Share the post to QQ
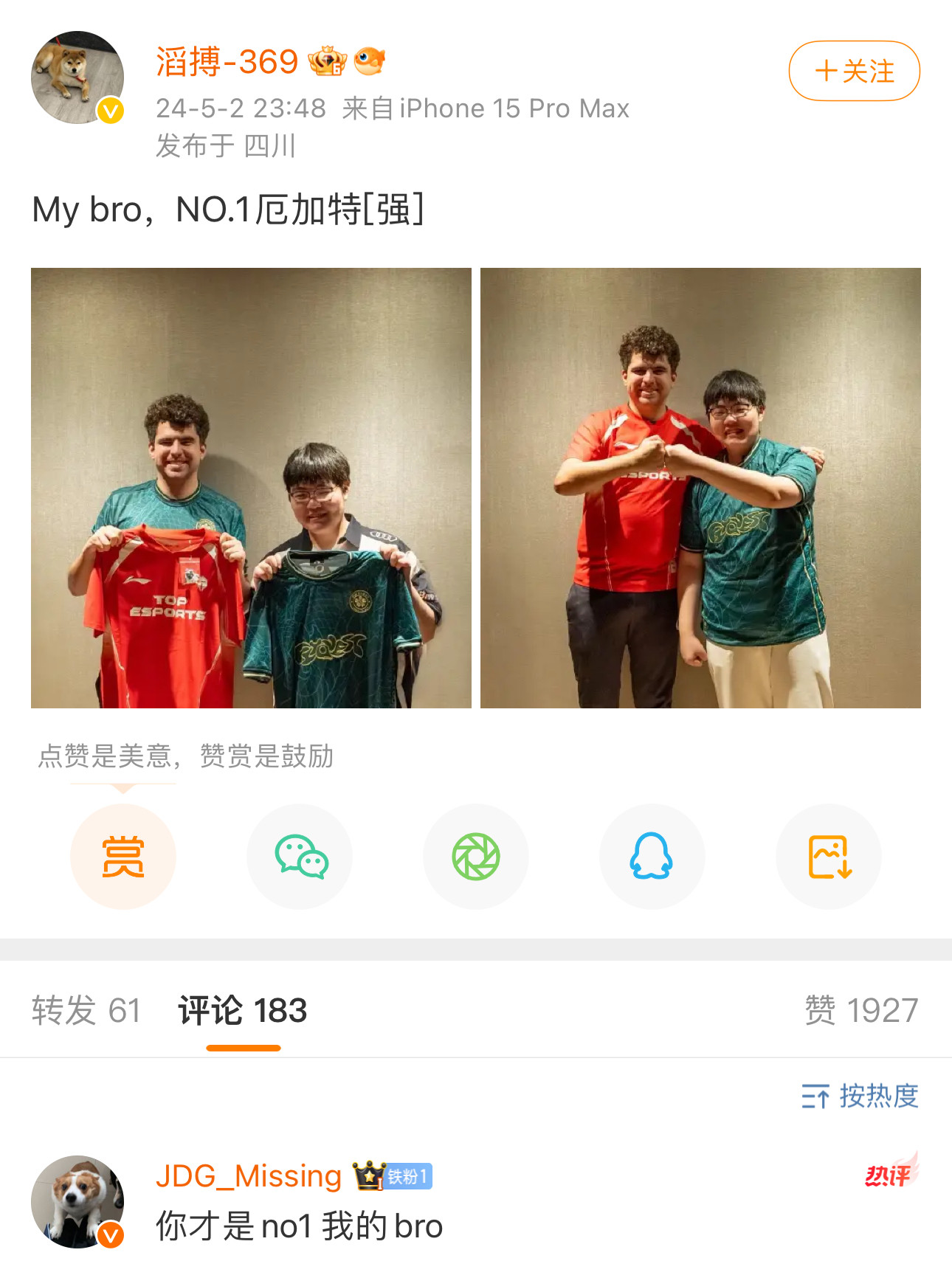 click(652, 856)
